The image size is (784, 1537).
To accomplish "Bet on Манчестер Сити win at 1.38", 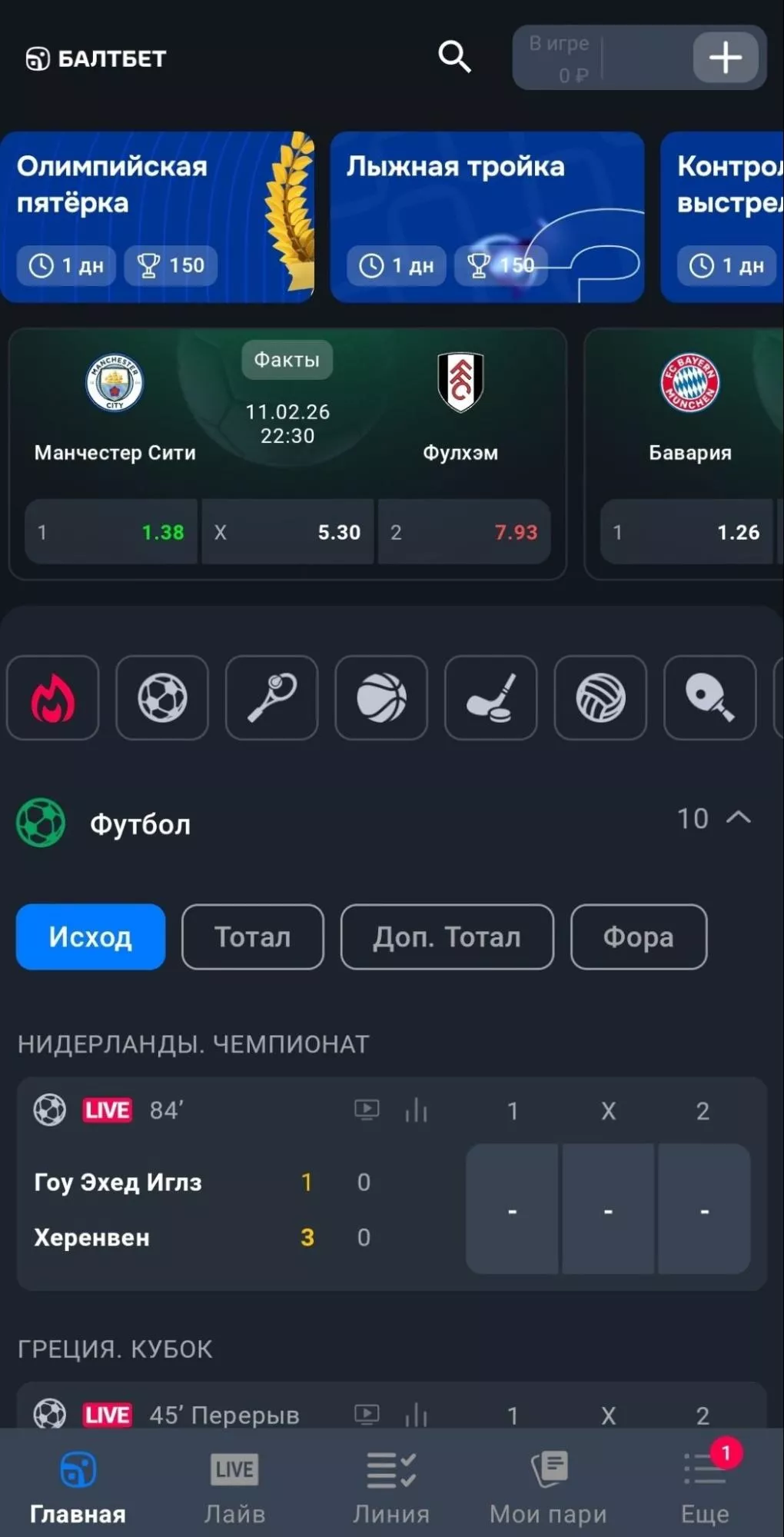I will tap(111, 532).
